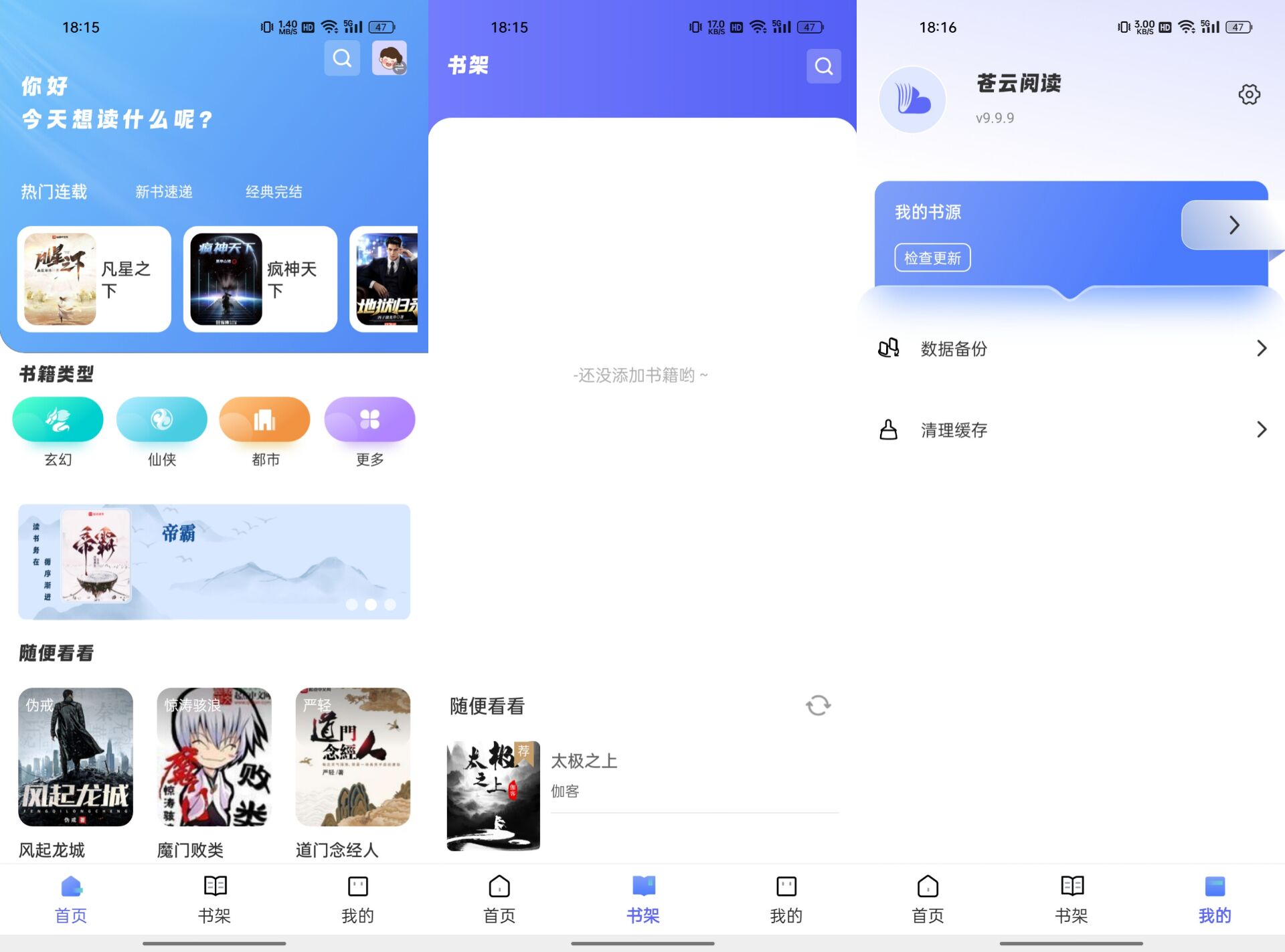Browse the 玄幻 category

tap(58, 420)
